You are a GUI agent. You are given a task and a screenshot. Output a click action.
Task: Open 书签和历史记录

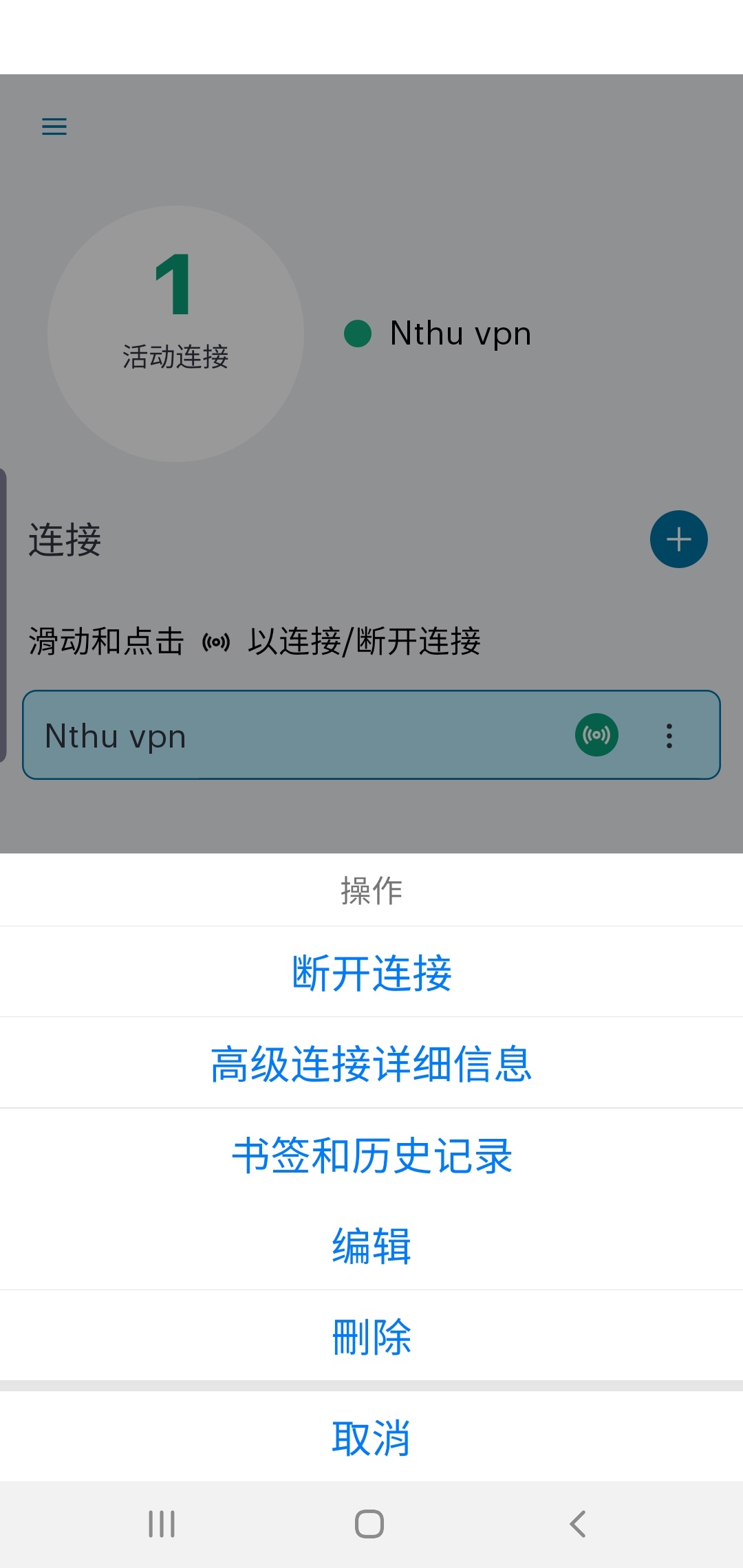pyautogui.click(x=371, y=1155)
